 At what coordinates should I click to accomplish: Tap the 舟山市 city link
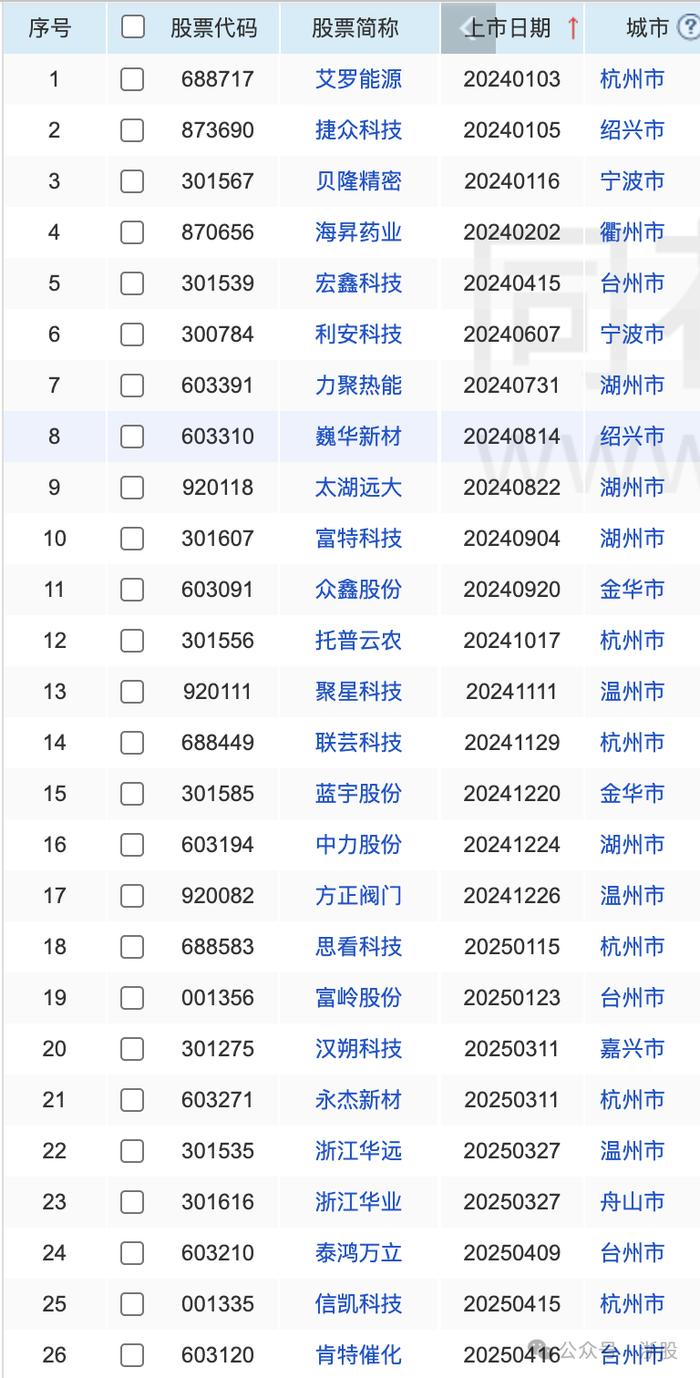coord(632,1201)
